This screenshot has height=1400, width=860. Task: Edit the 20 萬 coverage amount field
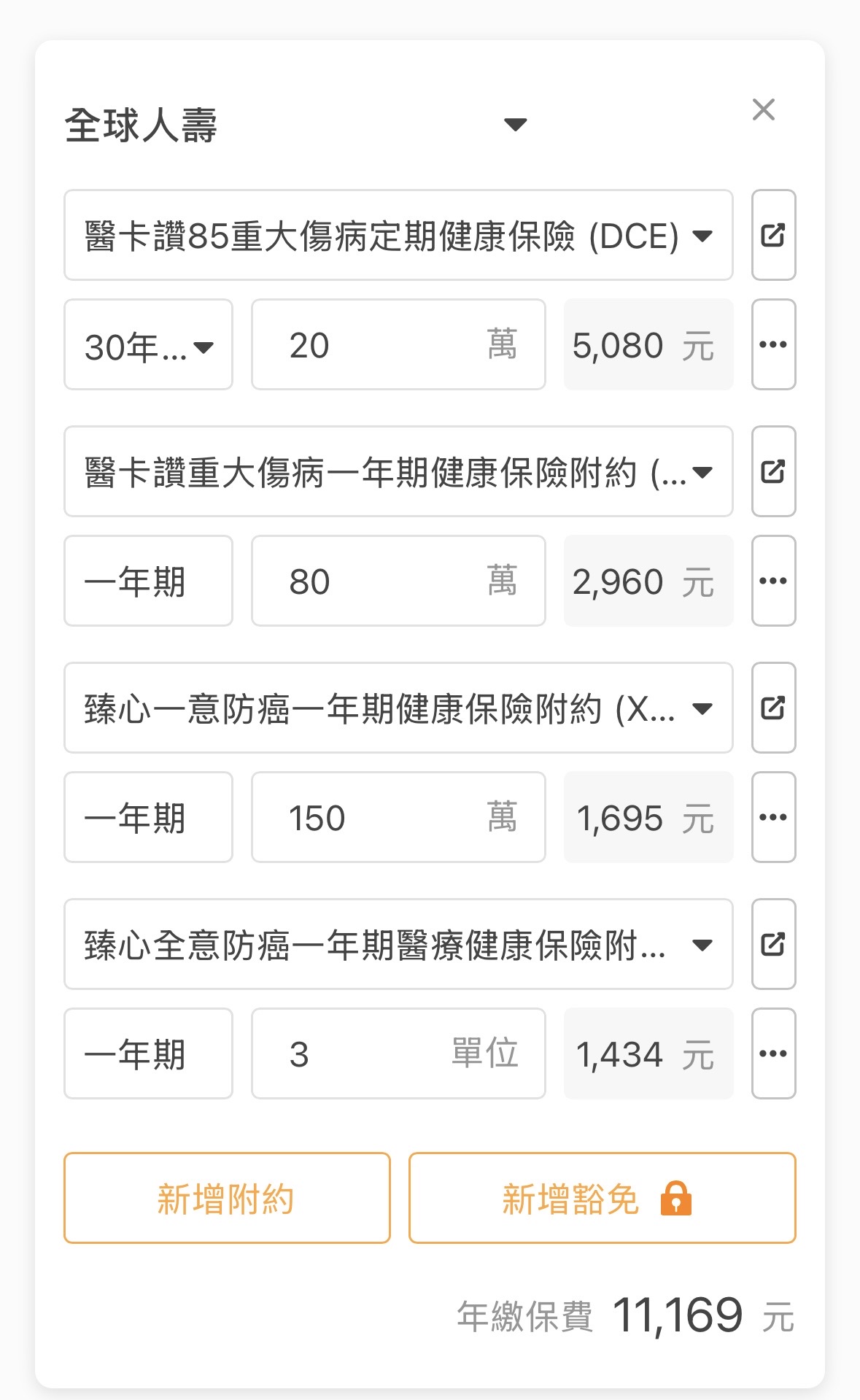398,345
